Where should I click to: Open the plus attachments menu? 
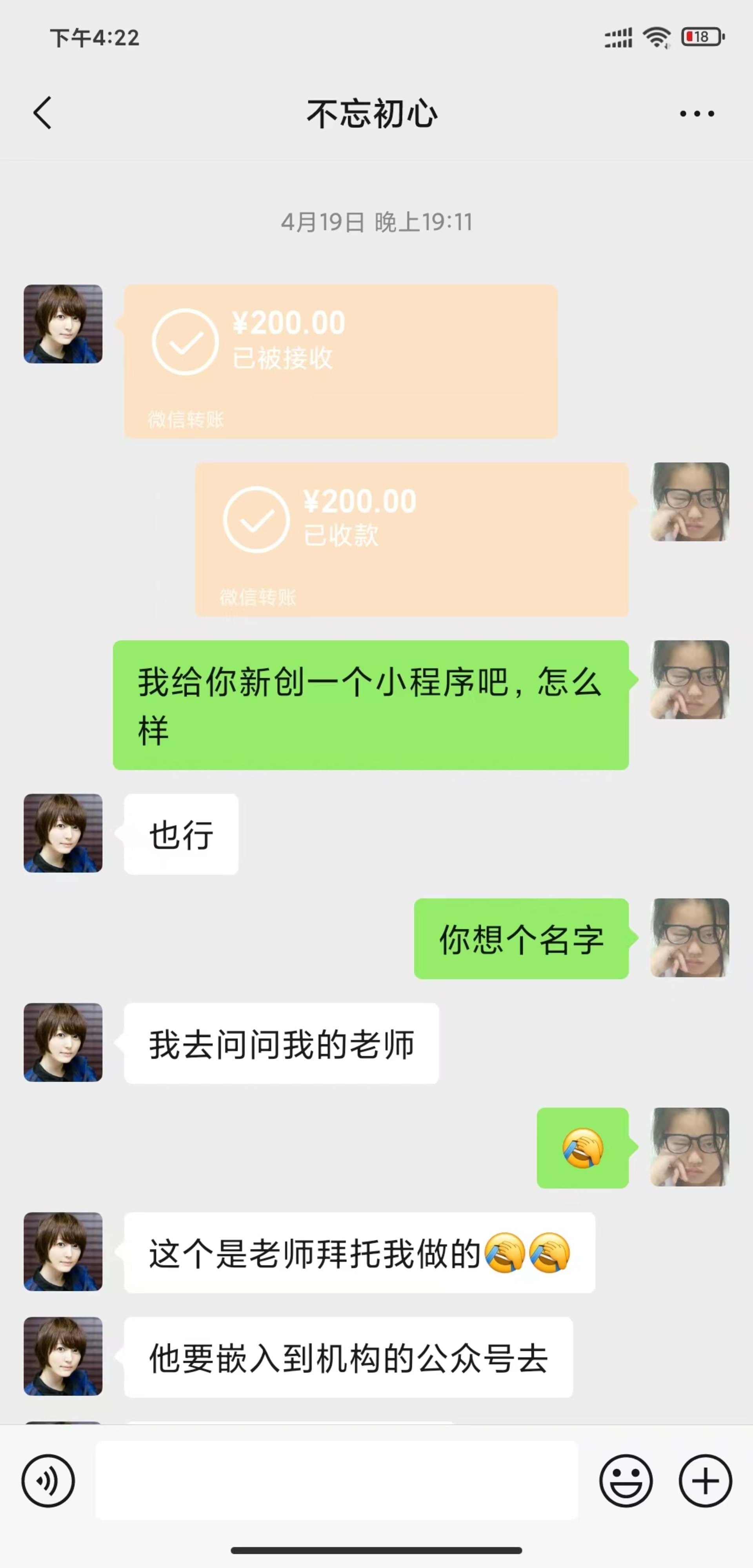click(x=705, y=1480)
